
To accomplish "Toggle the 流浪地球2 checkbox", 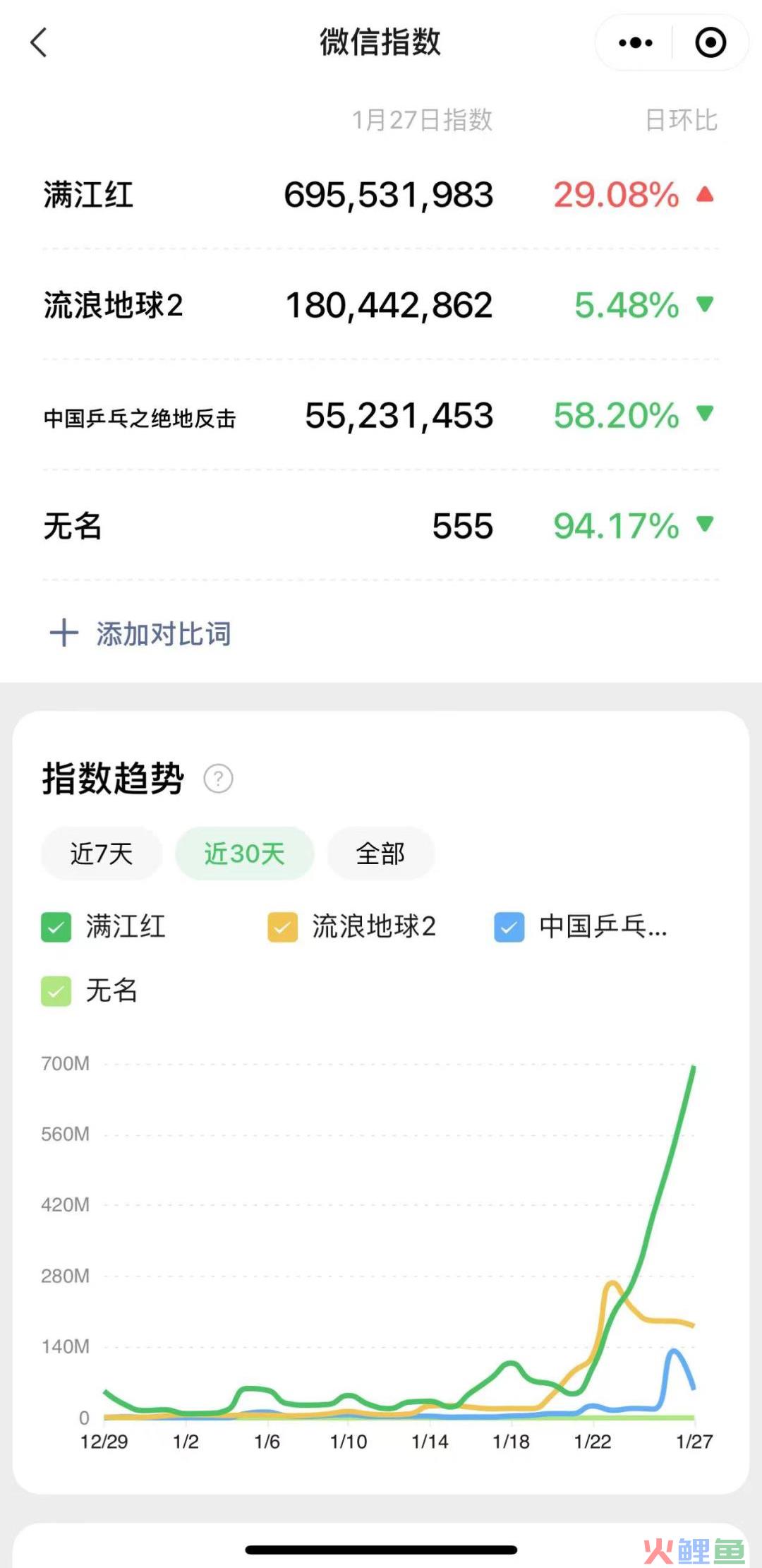I will 282,927.
